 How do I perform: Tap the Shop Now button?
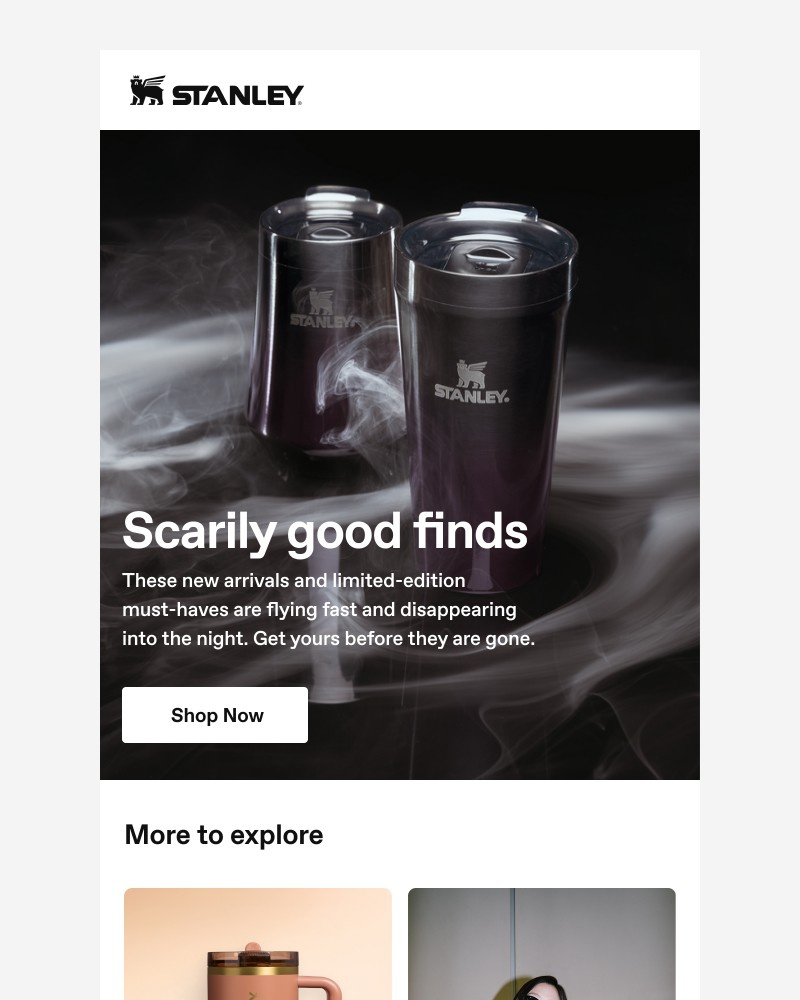click(215, 715)
